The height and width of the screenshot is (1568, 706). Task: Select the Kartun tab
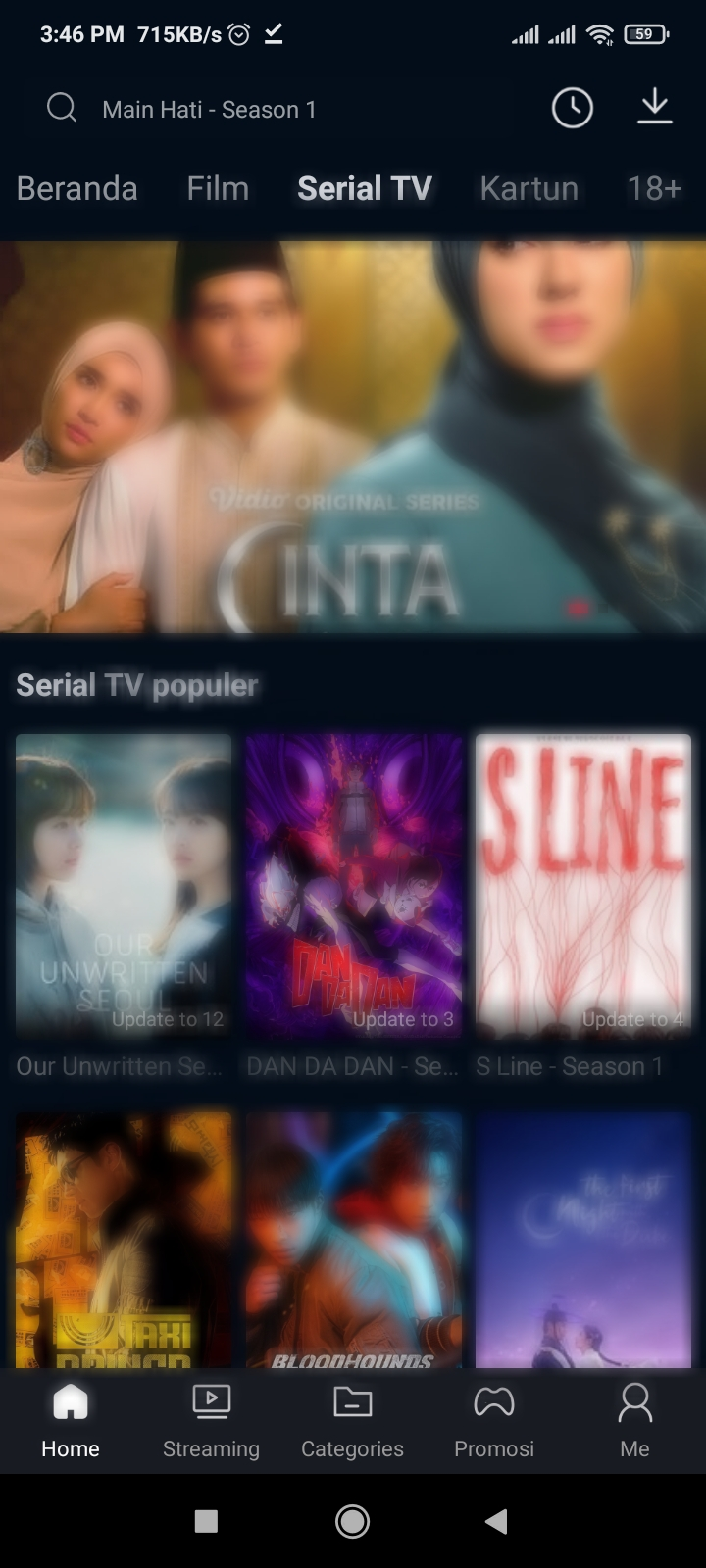(x=529, y=188)
